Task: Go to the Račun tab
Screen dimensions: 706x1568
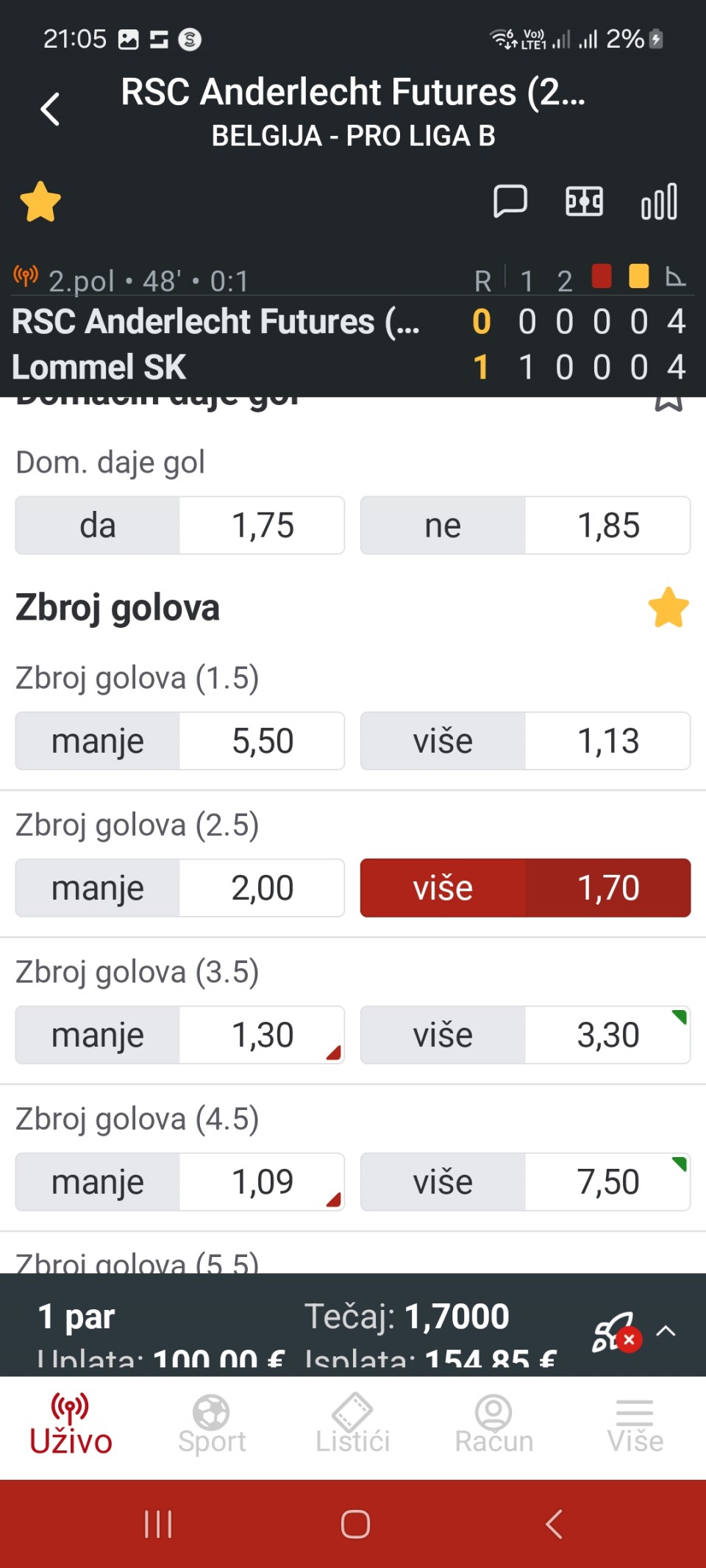Action: point(493,1425)
